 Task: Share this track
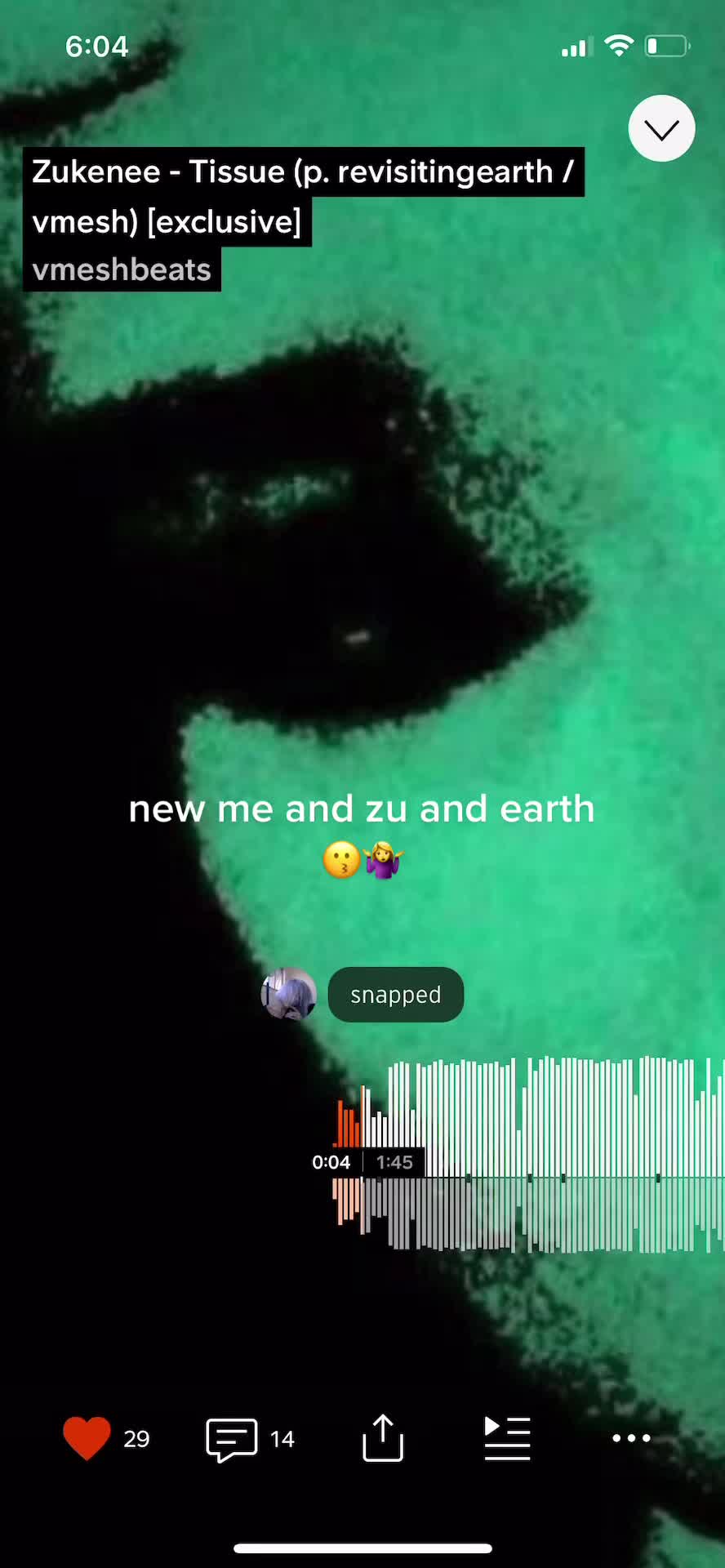383,1437
